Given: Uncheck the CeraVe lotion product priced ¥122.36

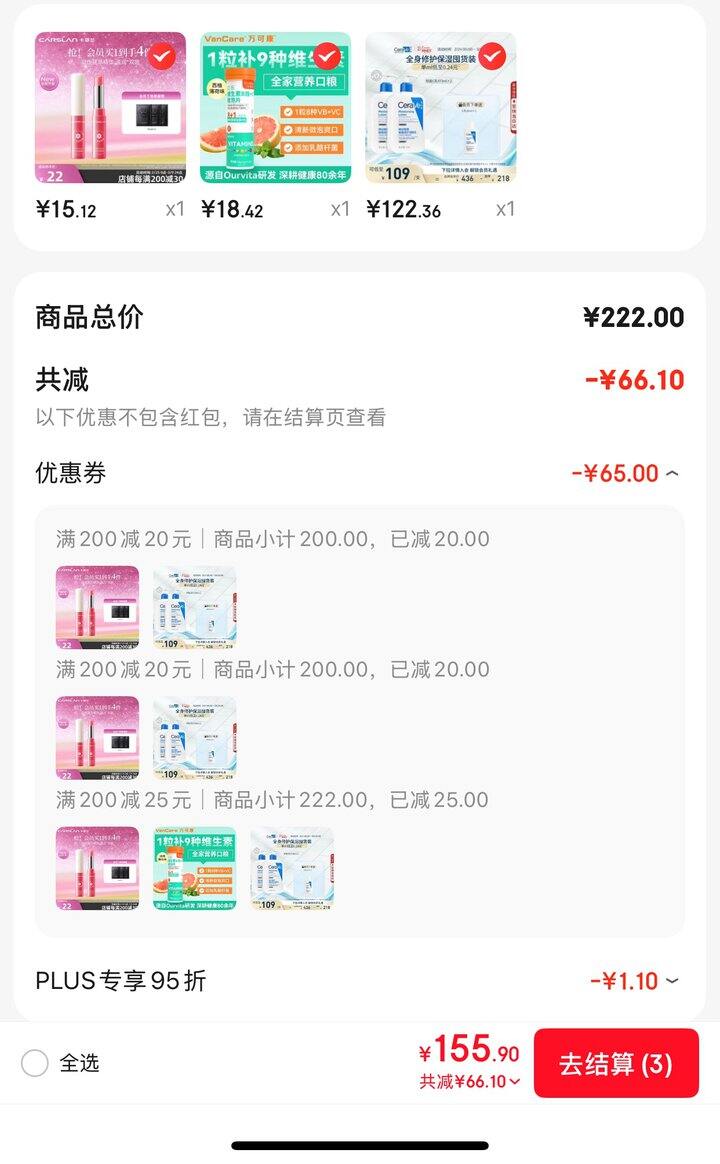Looking at the screenshot, I should 491,56.
